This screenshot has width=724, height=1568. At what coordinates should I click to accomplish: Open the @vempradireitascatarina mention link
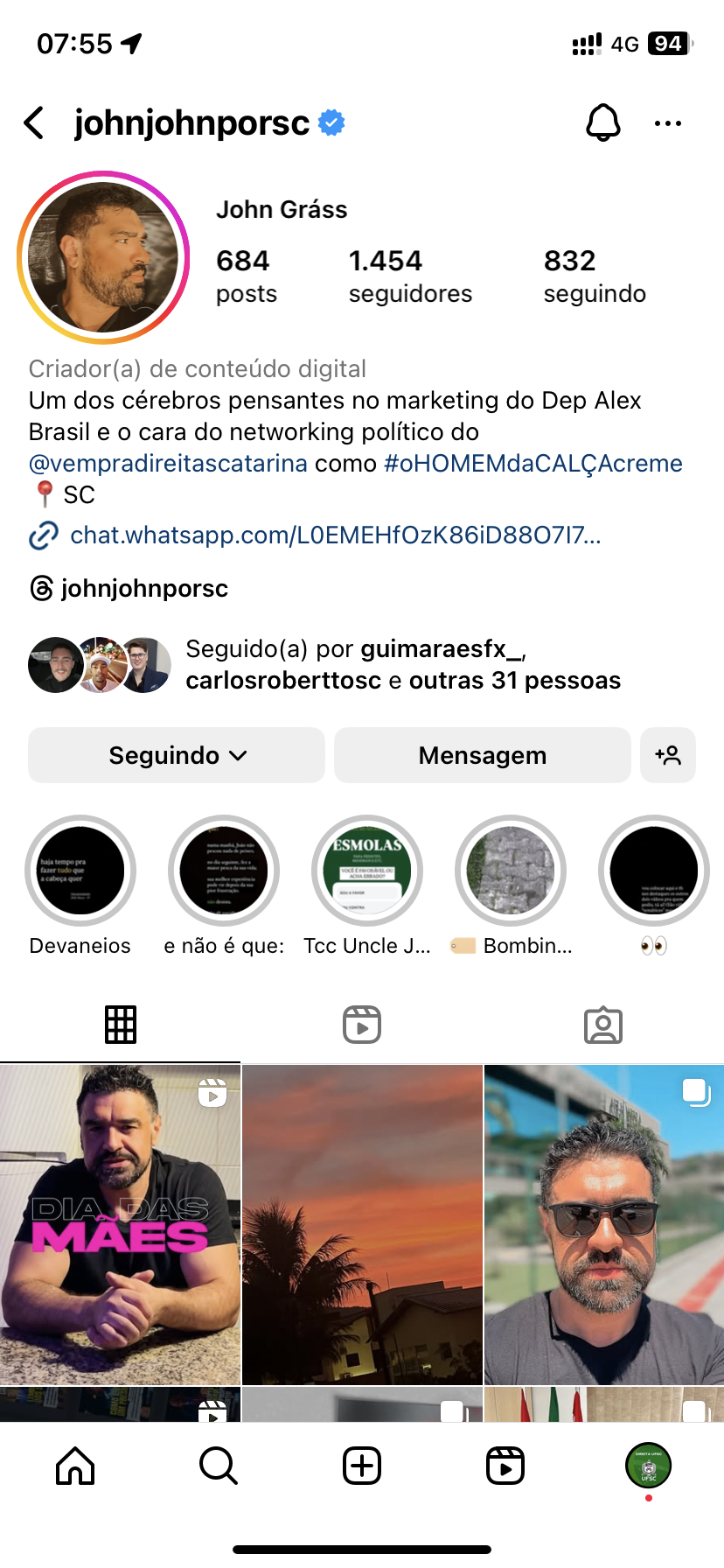pyautogui.click(x=168, y=463)
